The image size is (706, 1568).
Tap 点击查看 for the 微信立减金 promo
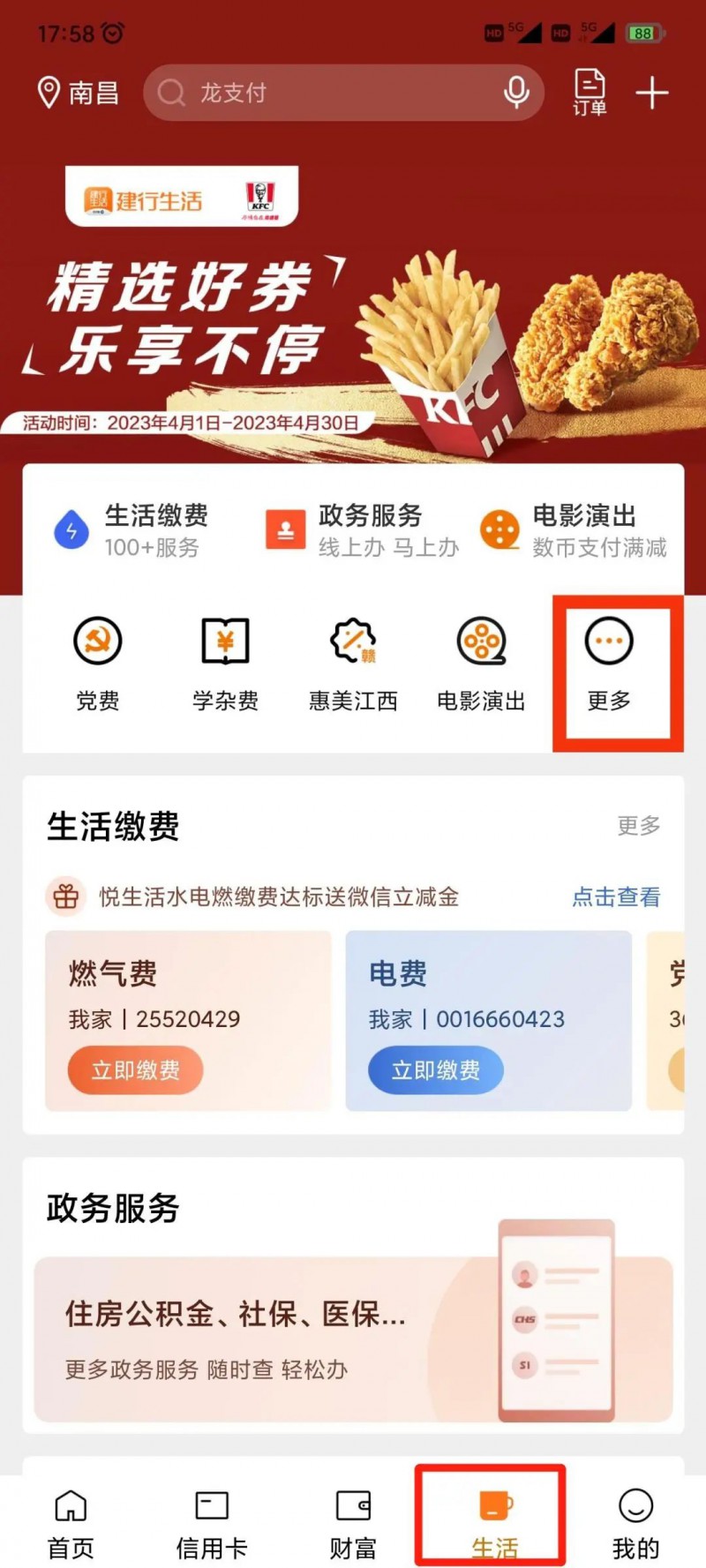point(616,897)
